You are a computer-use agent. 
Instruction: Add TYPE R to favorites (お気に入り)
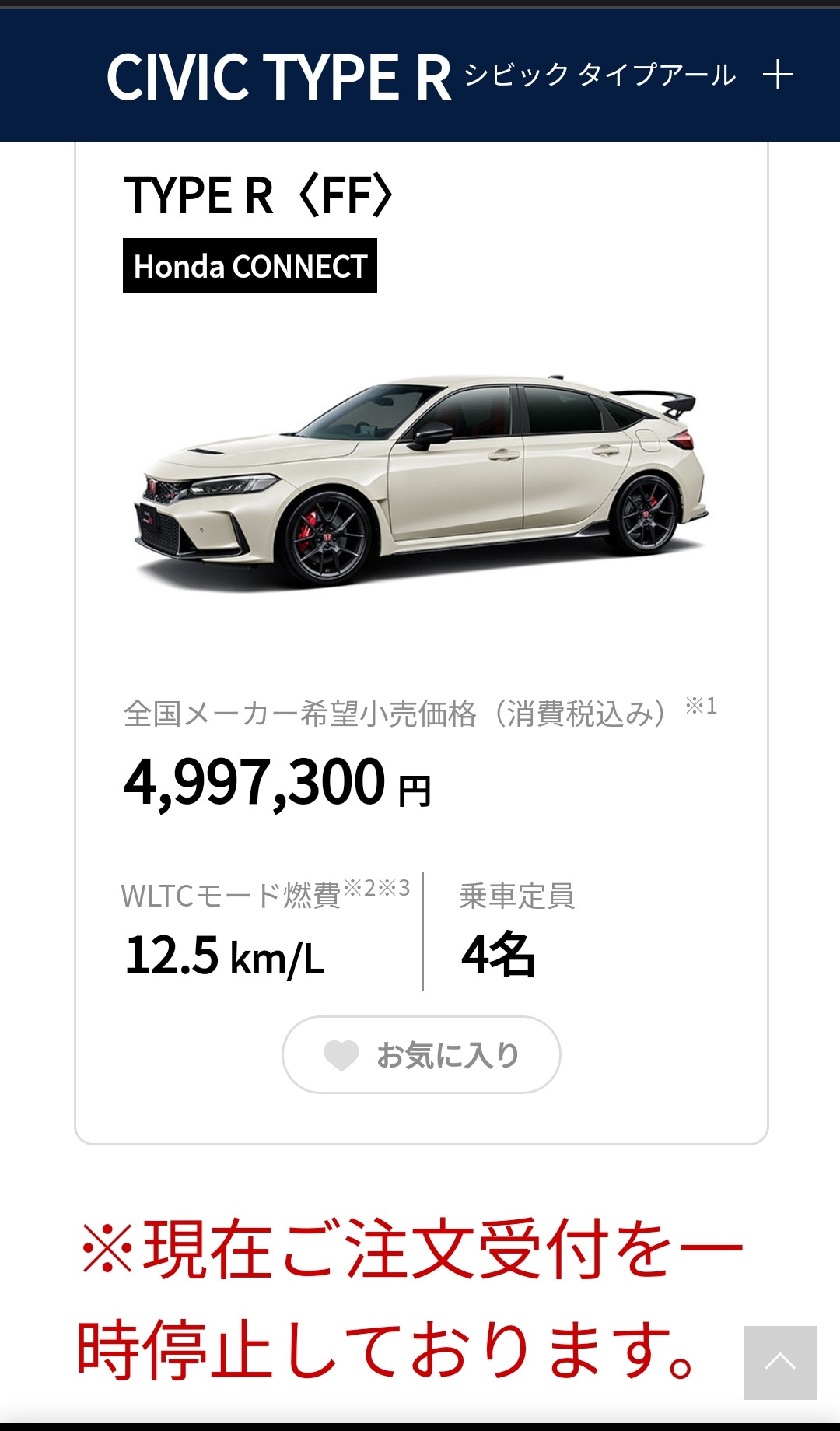[421, 1055]
